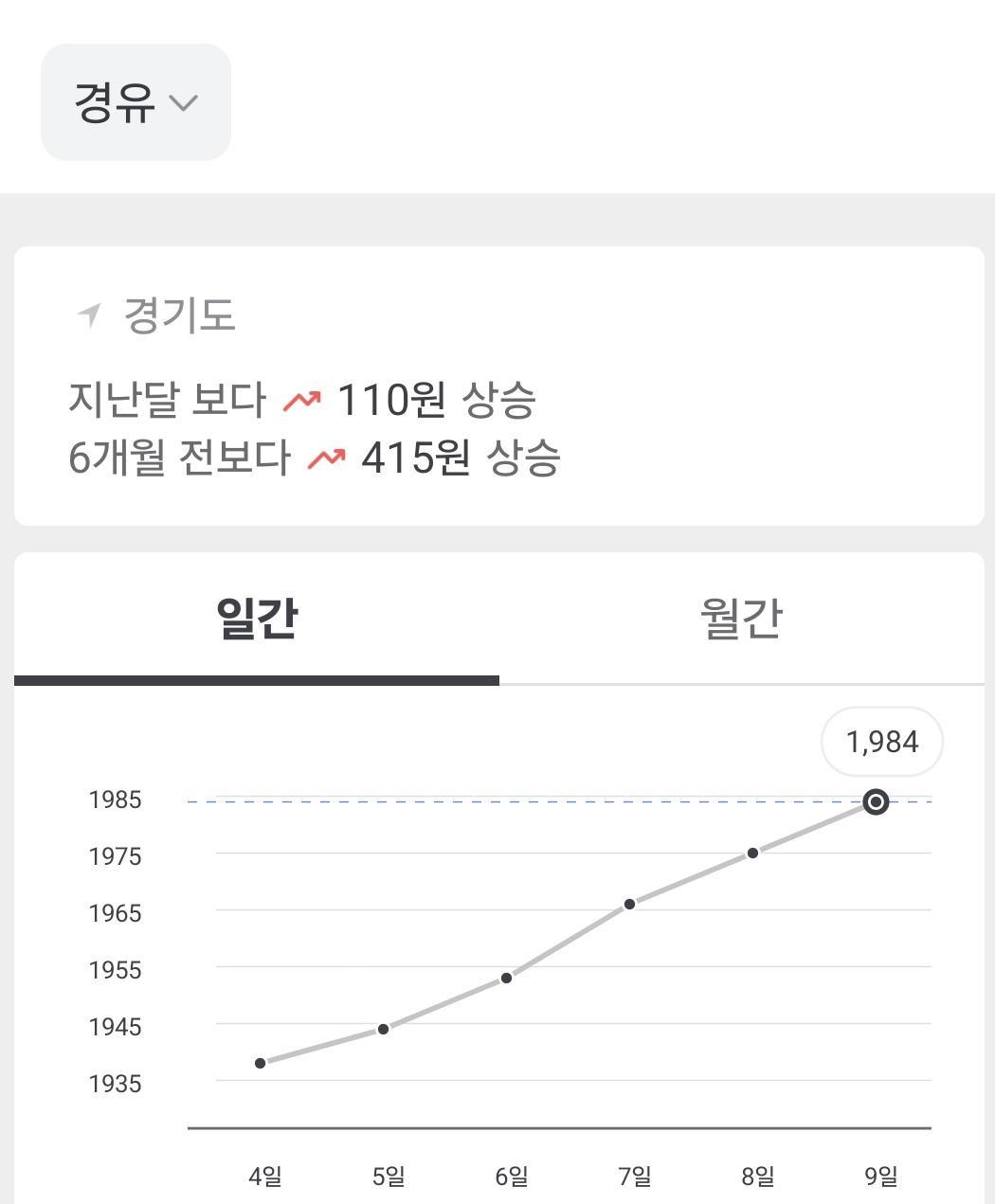
Task: Select the 5일 data point on chart
Action: coord(383,1029)
